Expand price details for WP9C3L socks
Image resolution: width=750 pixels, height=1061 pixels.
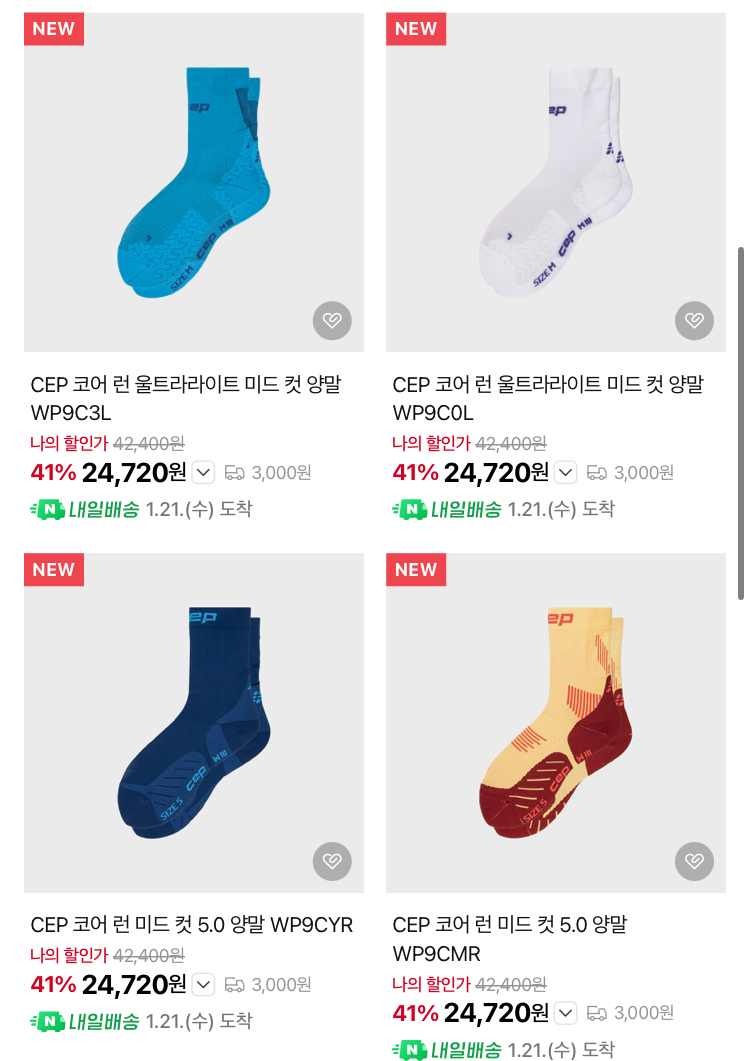pyautogui.click(x=203, y=472)
